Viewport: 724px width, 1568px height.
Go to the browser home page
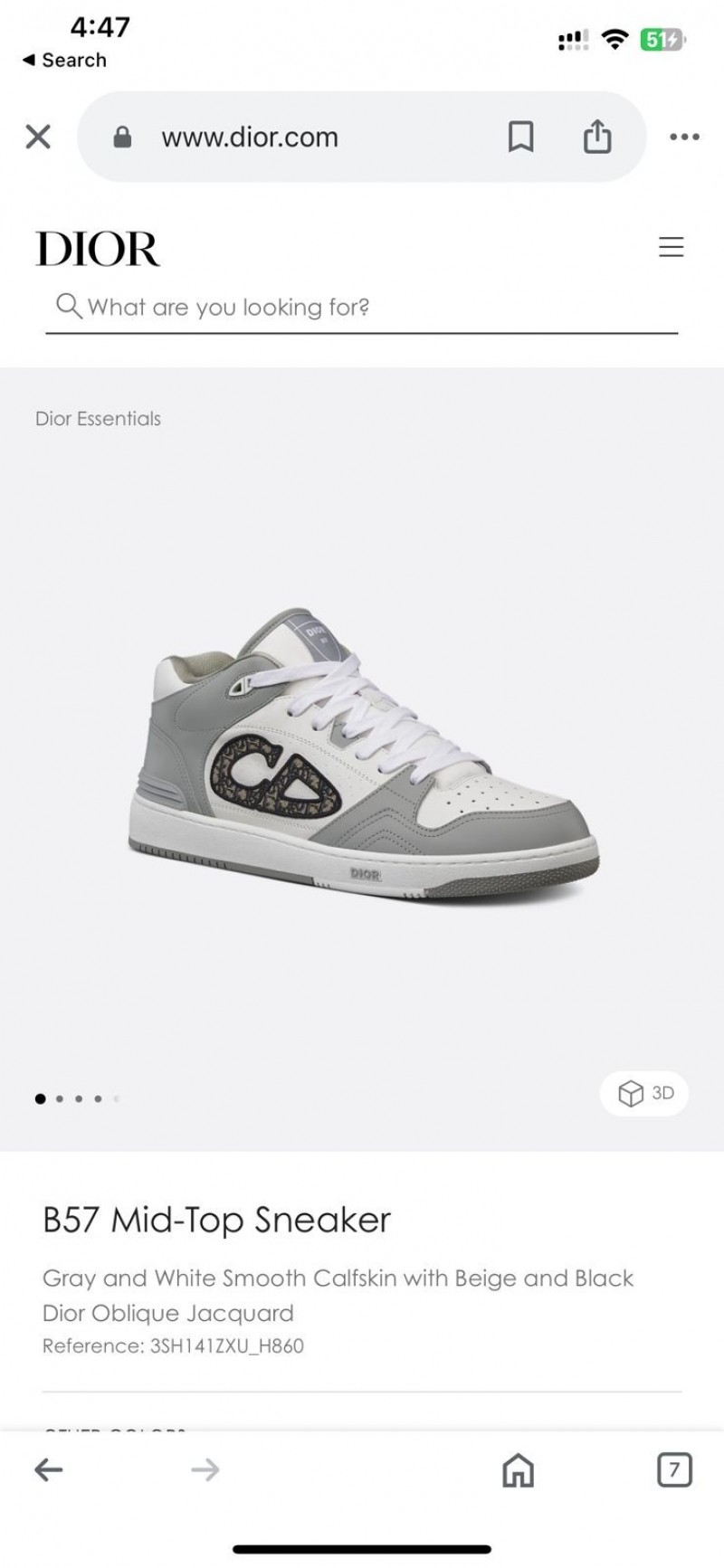click(518, 1470)
